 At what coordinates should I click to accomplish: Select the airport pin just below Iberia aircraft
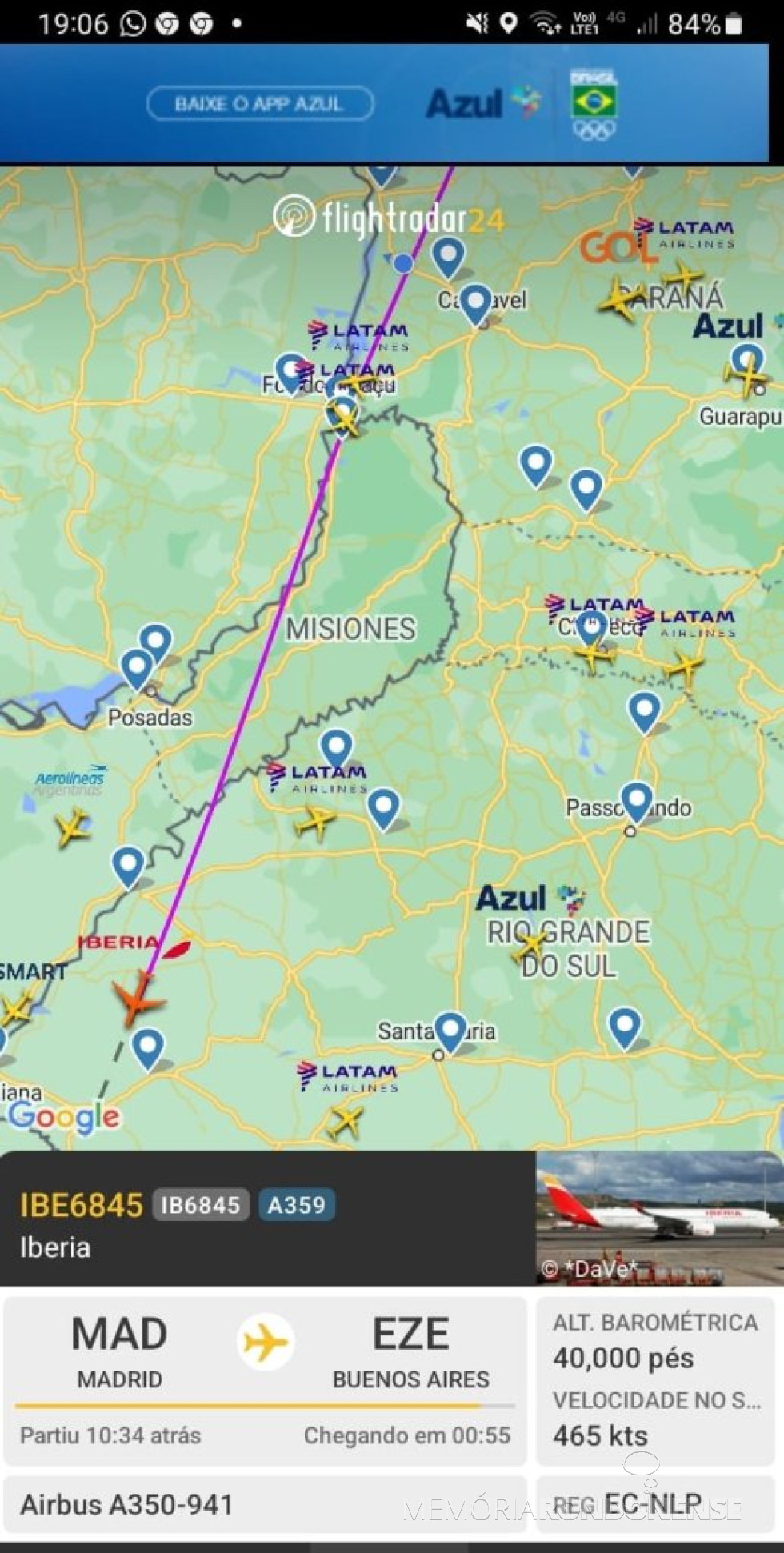pyautogui.click(x=148, y=1047)
